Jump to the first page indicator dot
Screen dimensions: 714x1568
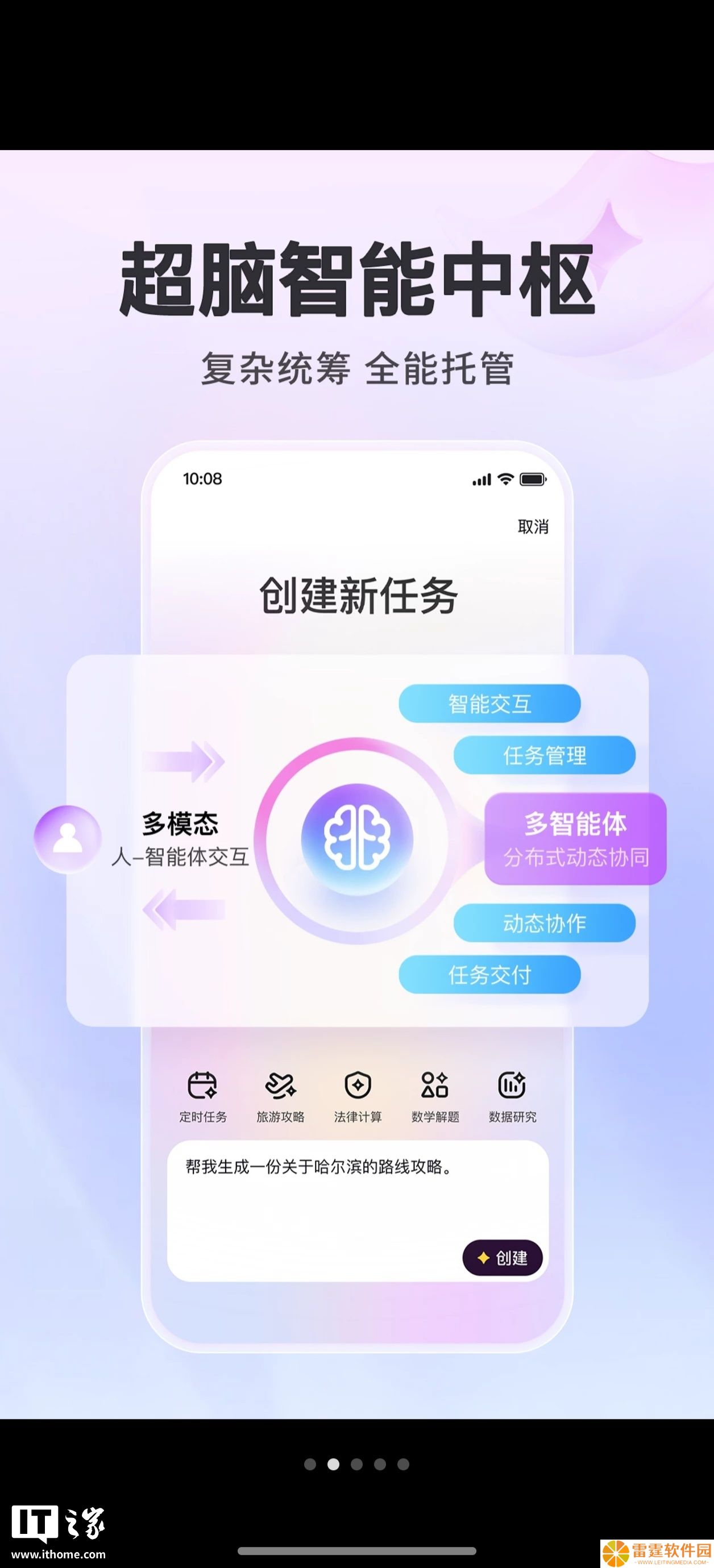click(x=310, y=1464)
